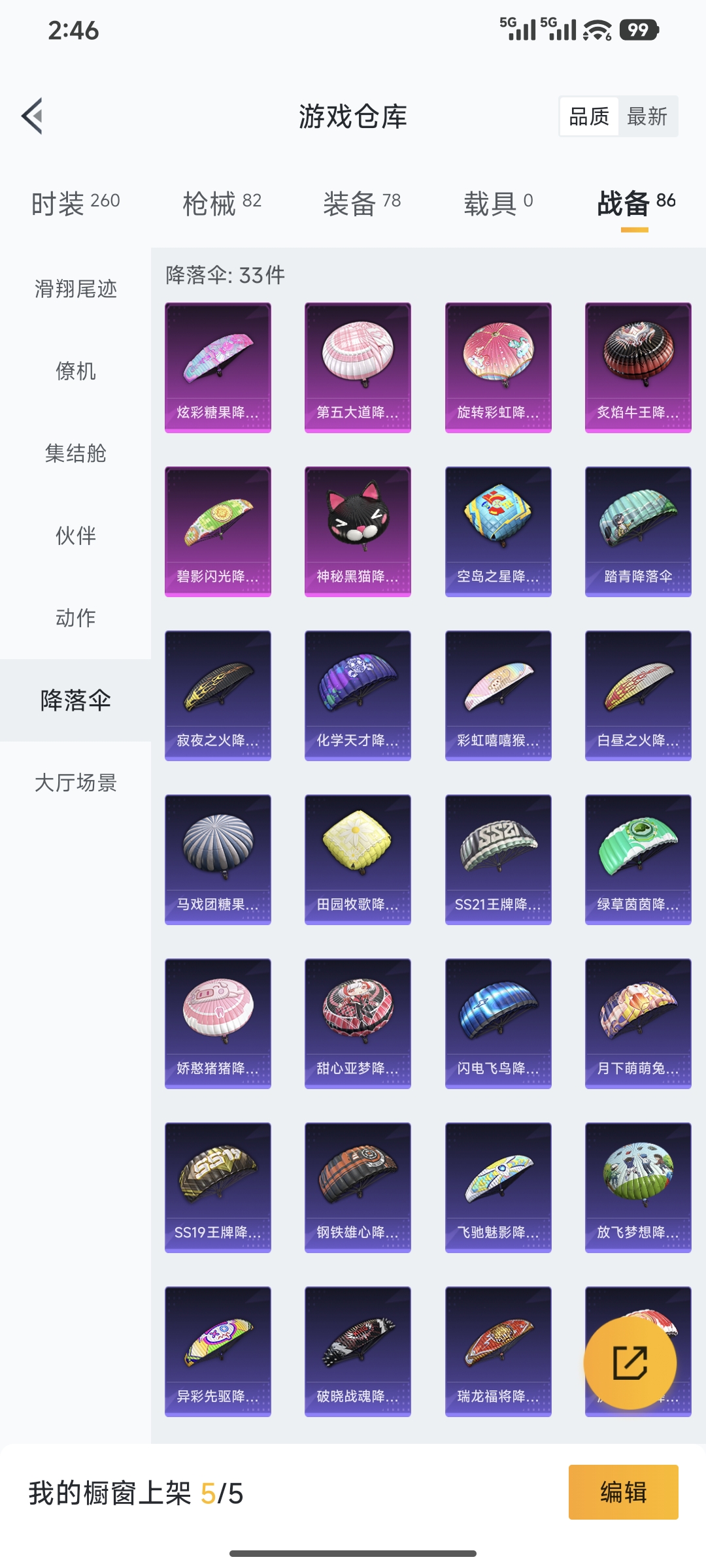
Task: Select the 放飞梦想 green parachute thumbnail
Action: [x=637, y=1188]
